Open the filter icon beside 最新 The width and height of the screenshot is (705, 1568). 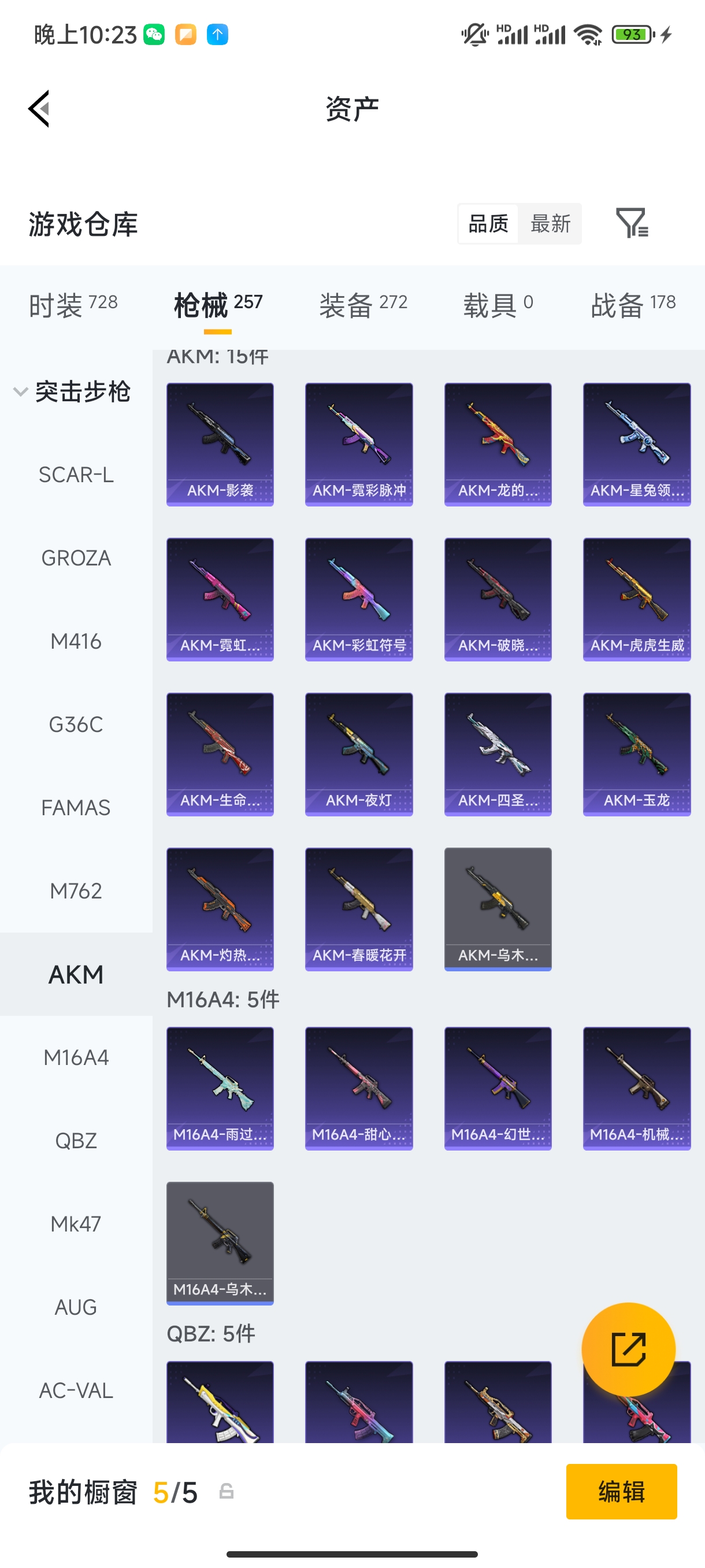point(632,223)
